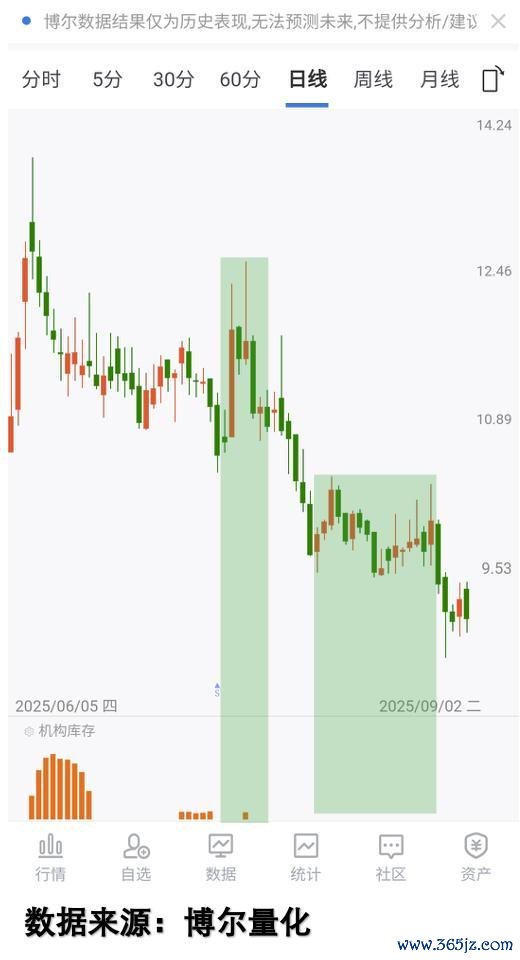
Task: Switch to the 分时 chart
Action: (x=42, y=79)
